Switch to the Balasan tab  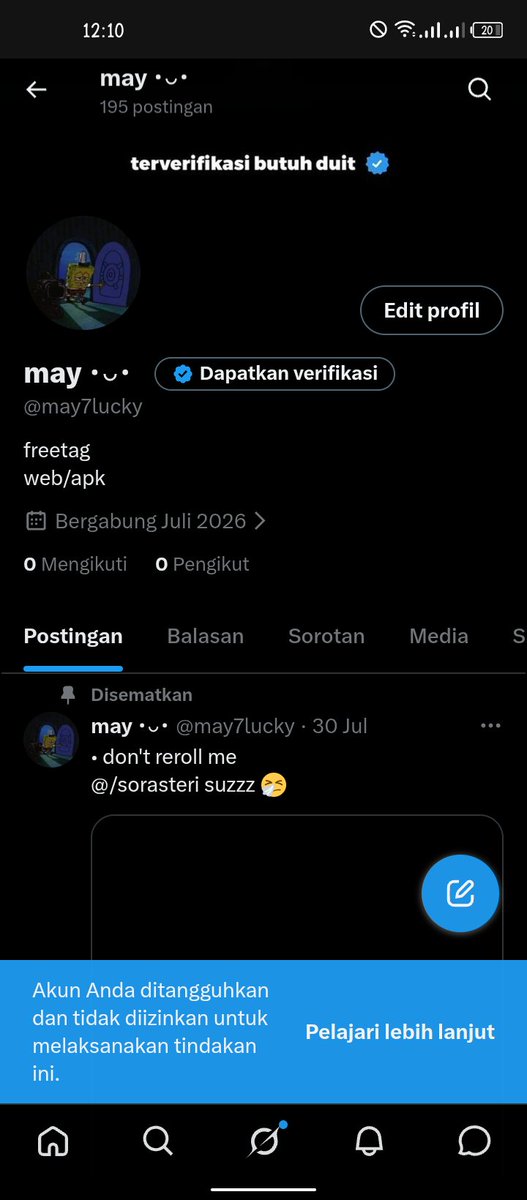tap(205, 636)
